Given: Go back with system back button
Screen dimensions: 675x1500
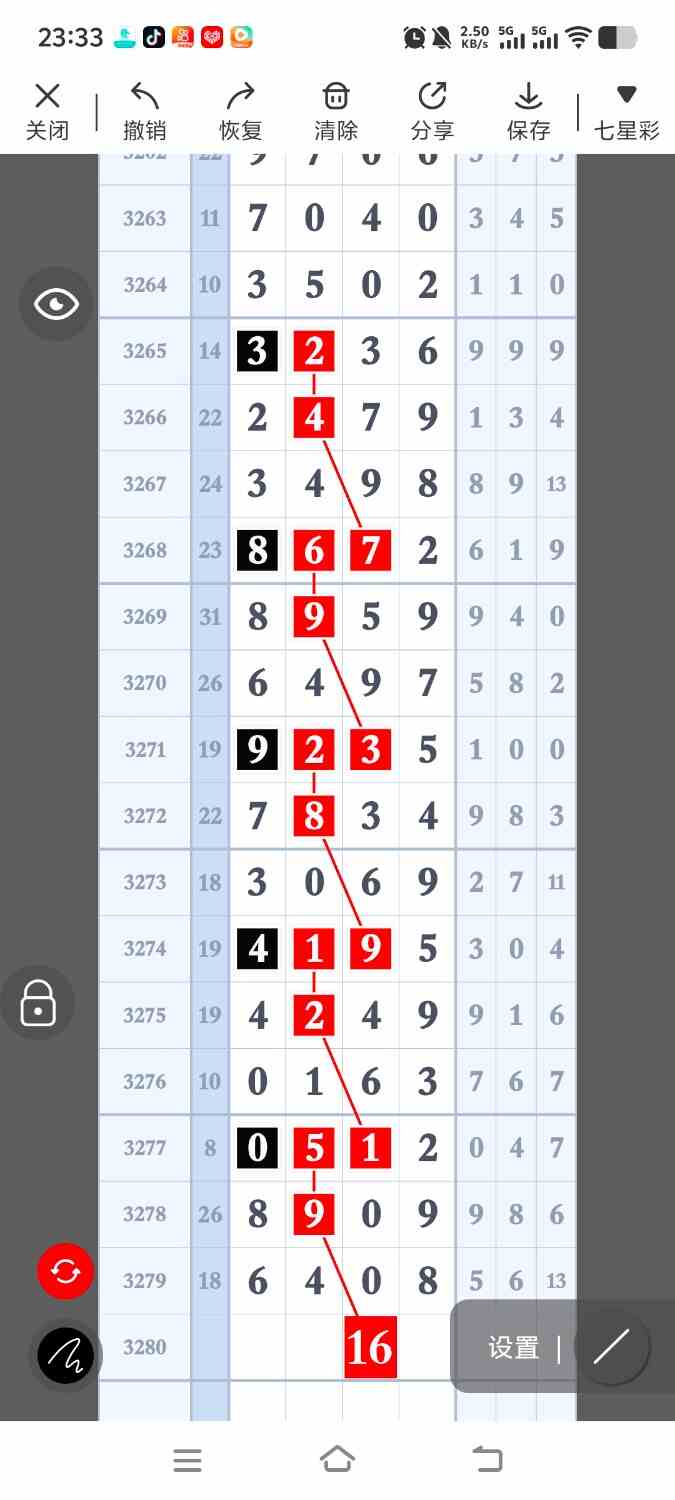Looking at the screenshot, I should click(487, 1459).
